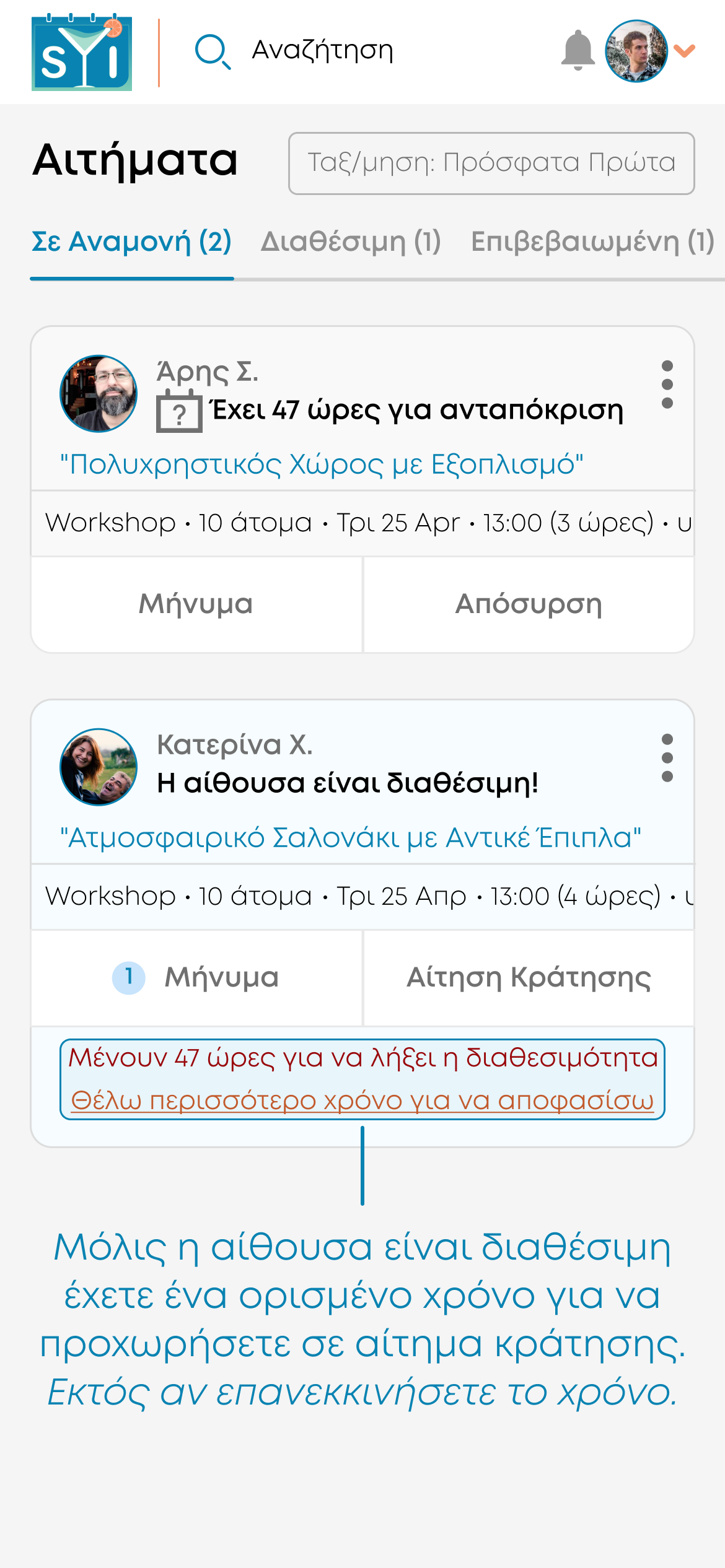Switch to the Επιβεβαιωμένη tab
This screenshot has width=725, height=1568.
592,242
